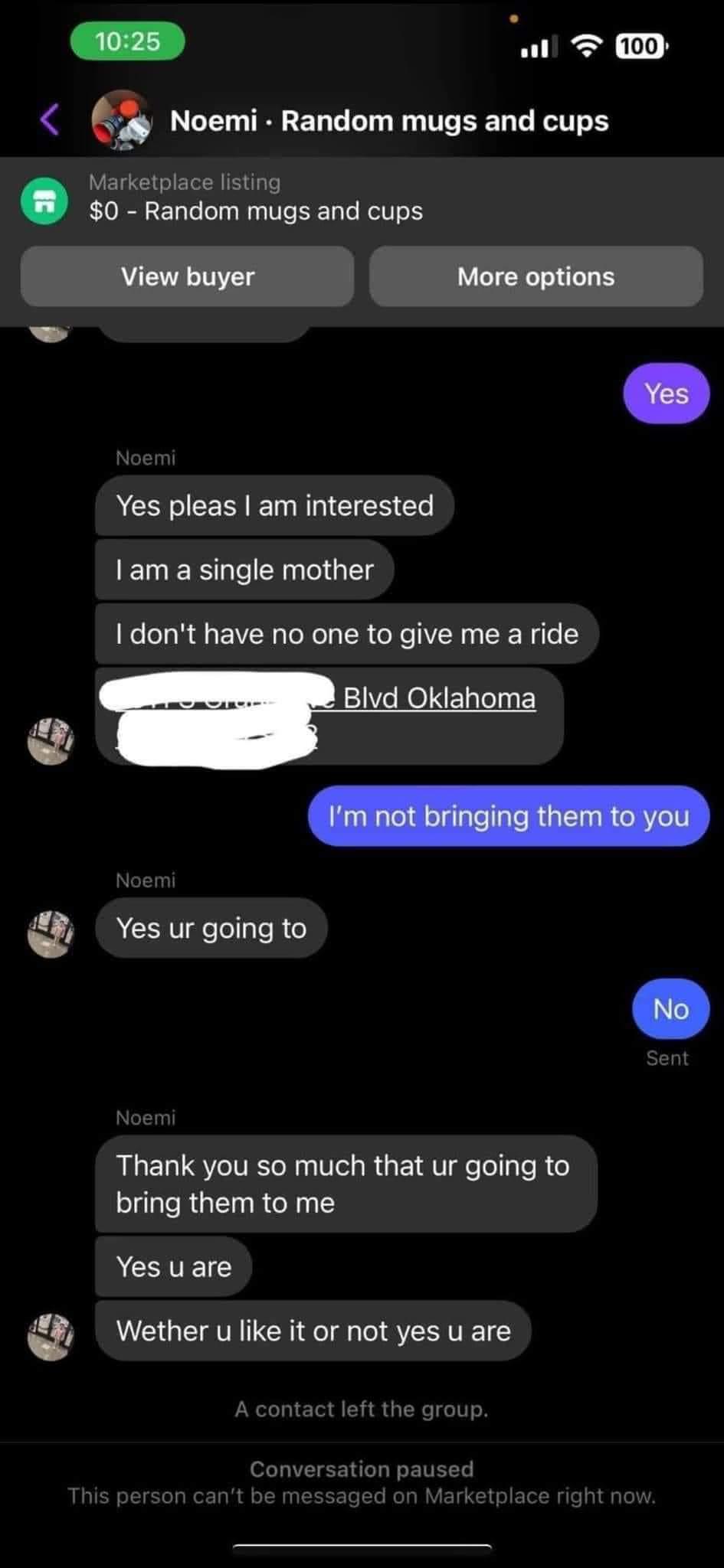The width and height of the screenshot is (724, 1568).
Task: Open the Random mugs and cups listing
Action: pos(255,198)
